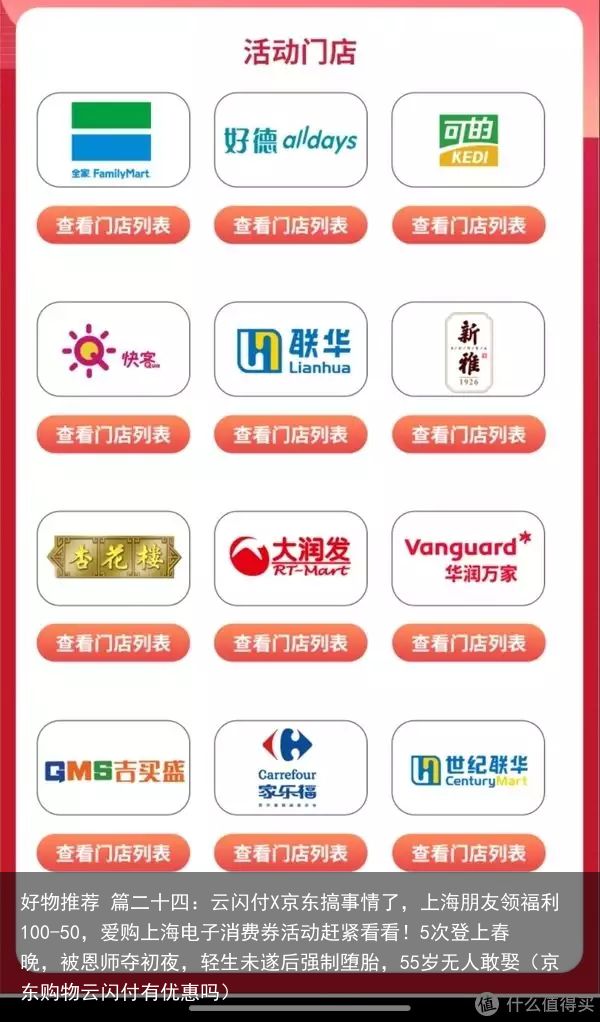View store list for 快客
The image size is (600, 1022).
pyautogui.click(x=113, y=434)
